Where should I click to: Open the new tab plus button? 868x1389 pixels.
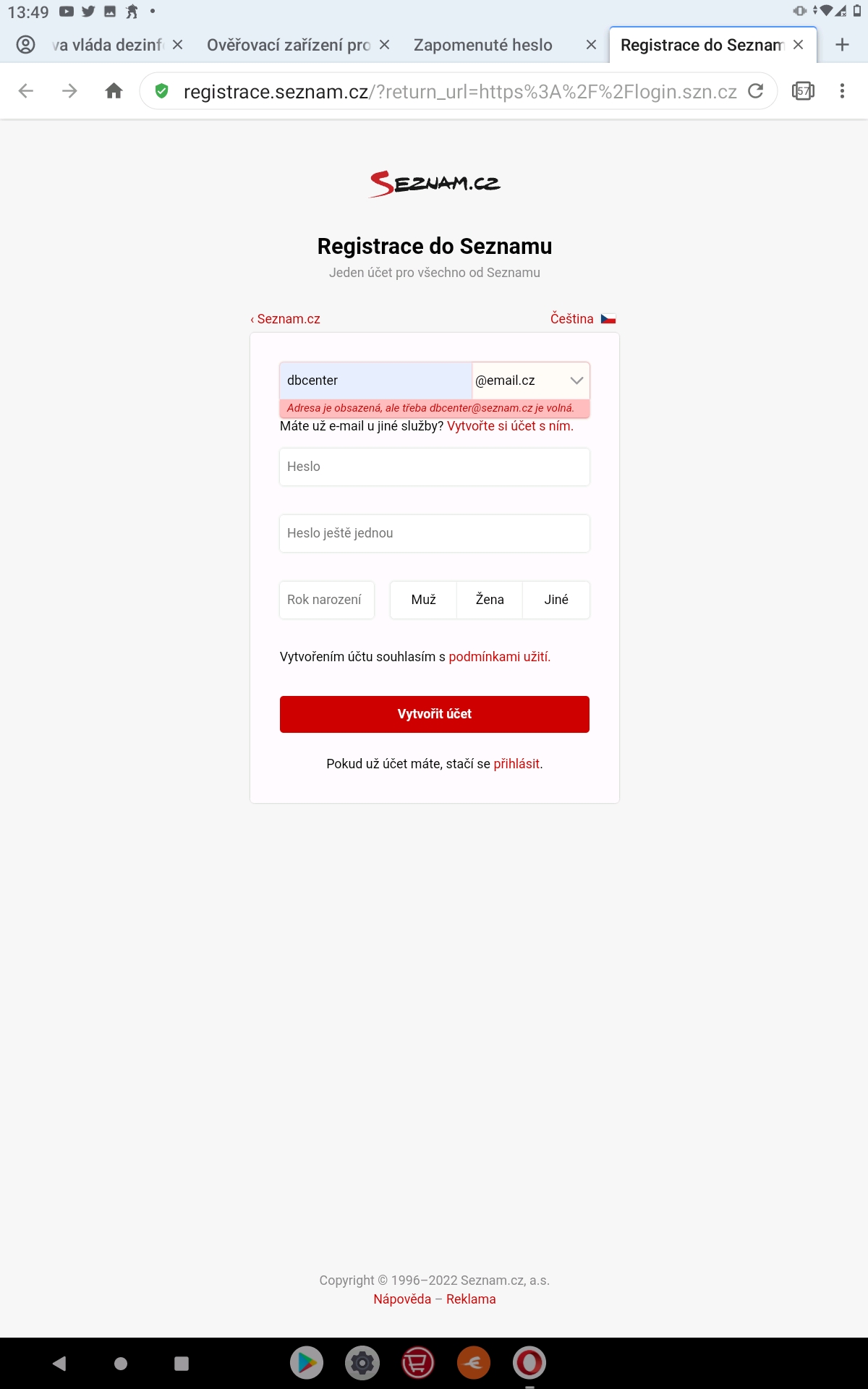pos(842,45)
